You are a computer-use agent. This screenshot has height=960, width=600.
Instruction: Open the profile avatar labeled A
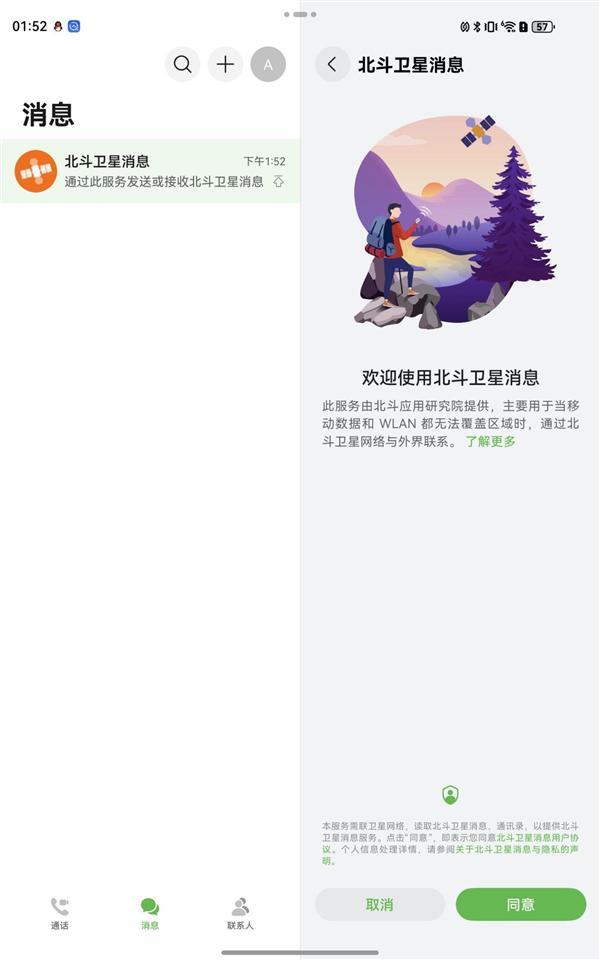tap(268, 64)
